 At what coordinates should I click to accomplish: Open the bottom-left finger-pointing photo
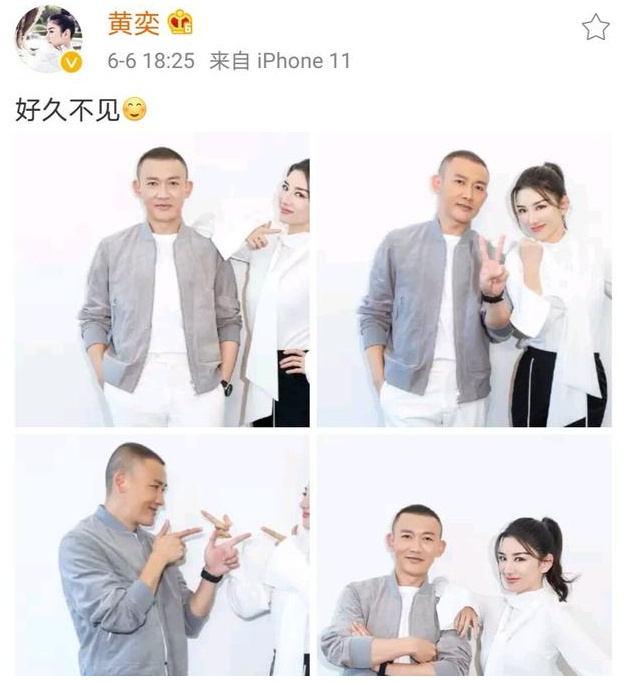click(x=162, y=555)
